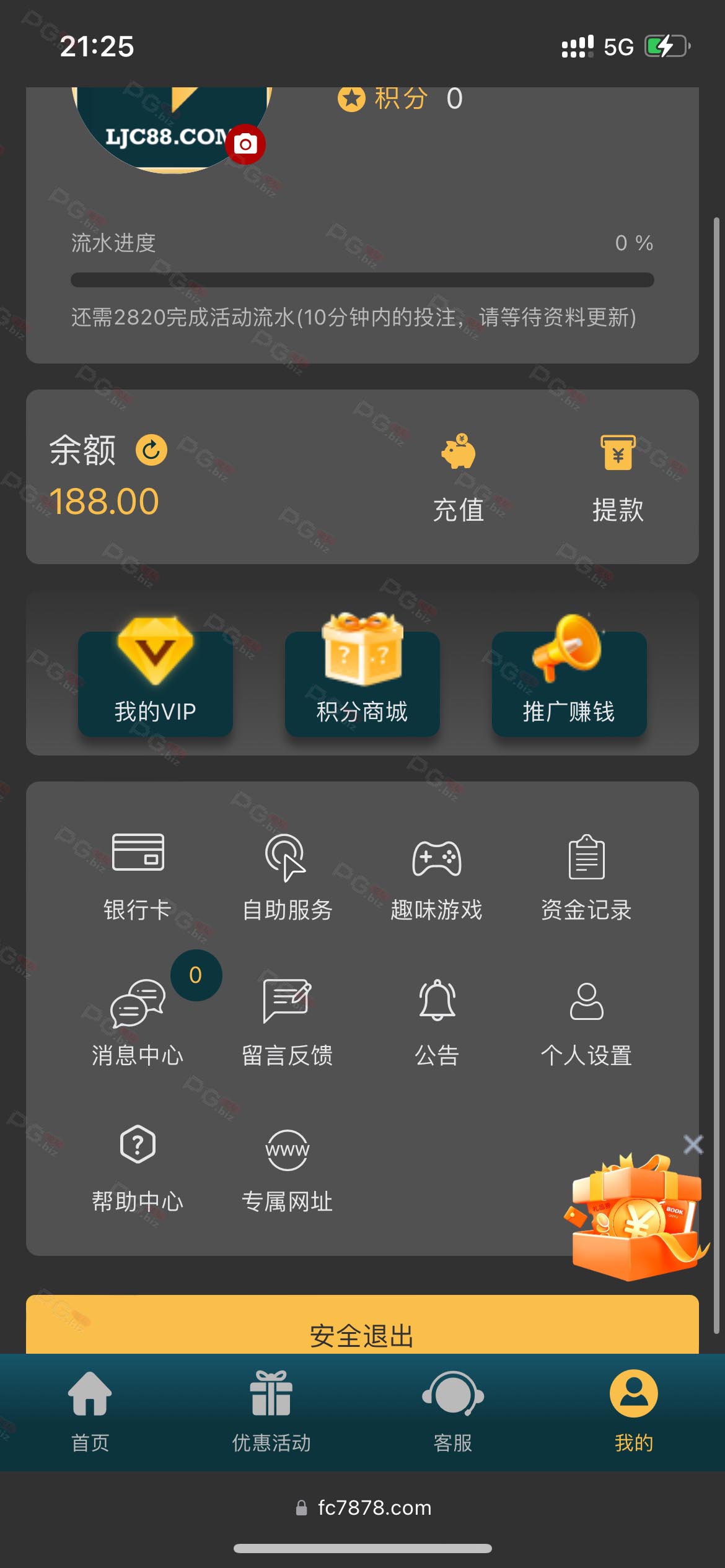Open the 积分商城 points mall
Viewport: 725px width, 1568px height.
click(362, 676)
